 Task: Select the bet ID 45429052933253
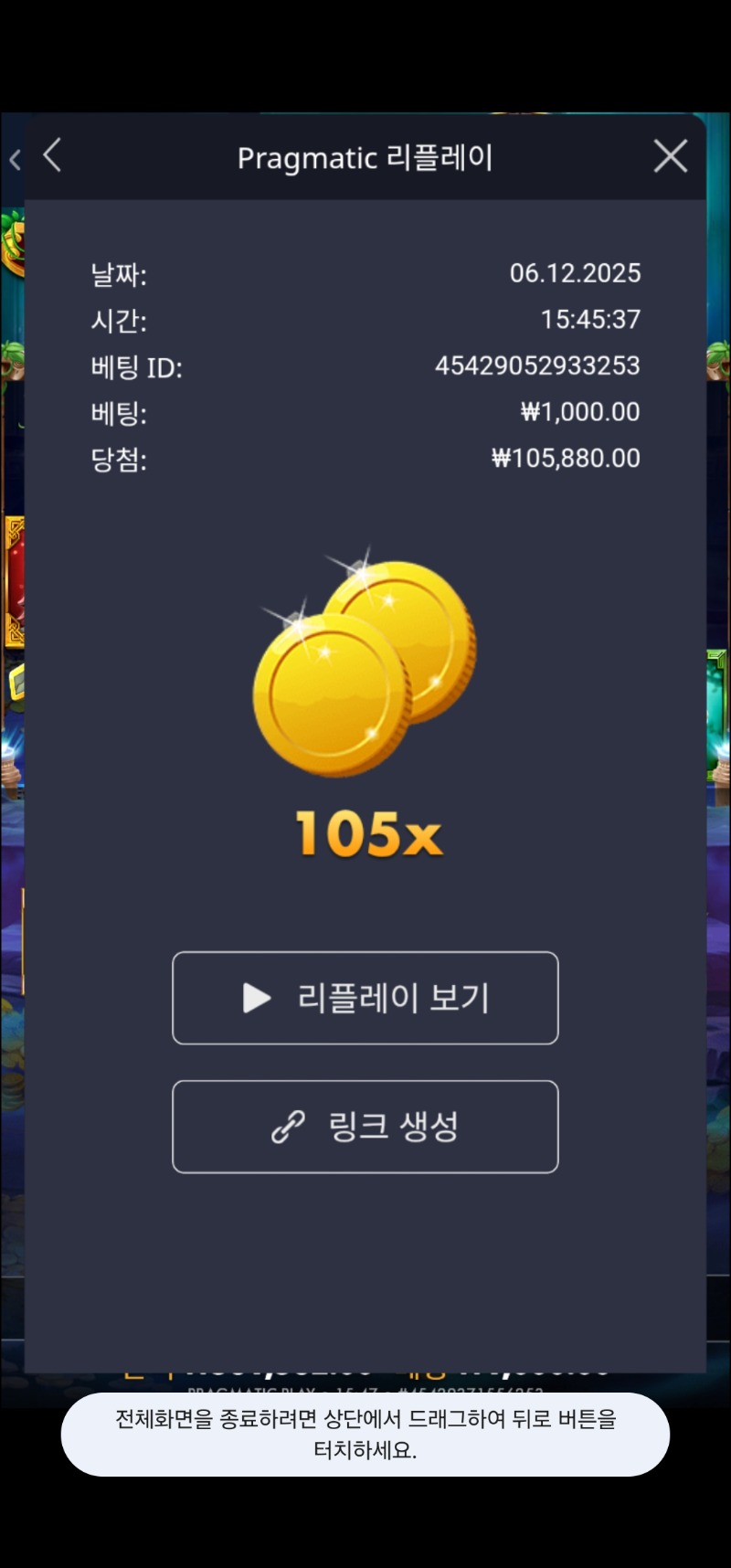click(537, 366)
